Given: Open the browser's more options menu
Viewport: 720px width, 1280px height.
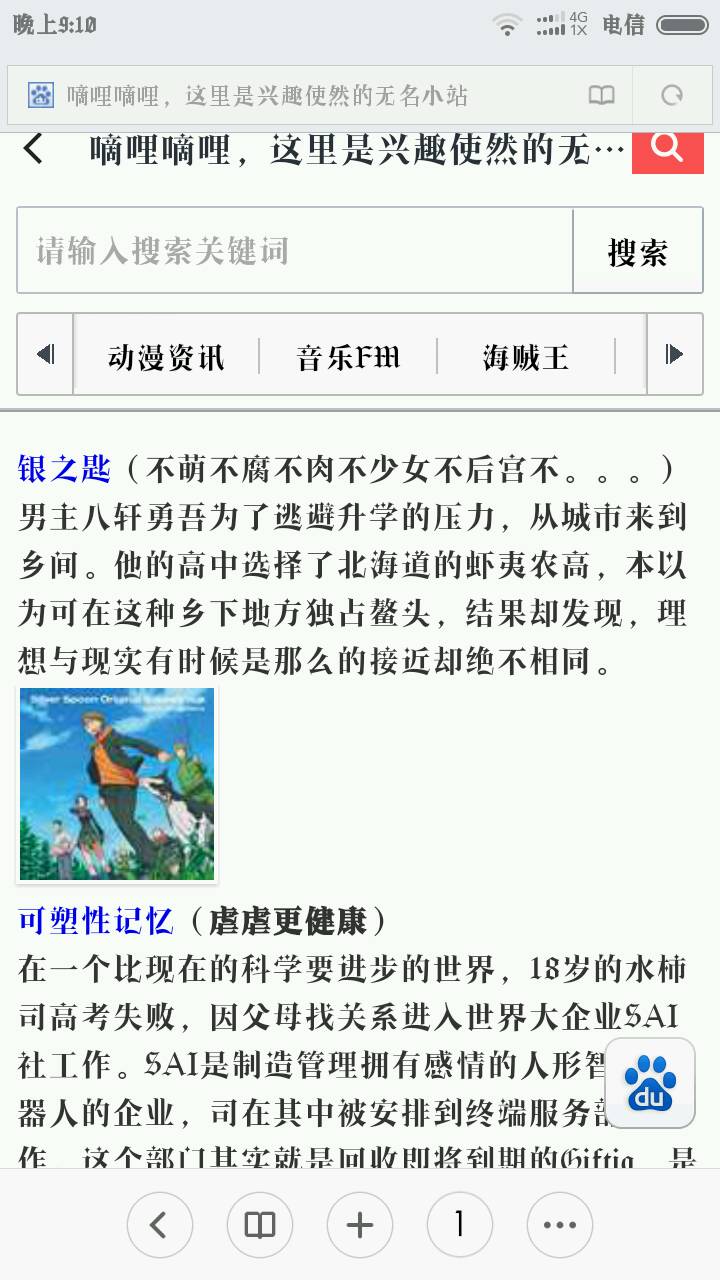Looking at the screenshot, I should 559,1224.
